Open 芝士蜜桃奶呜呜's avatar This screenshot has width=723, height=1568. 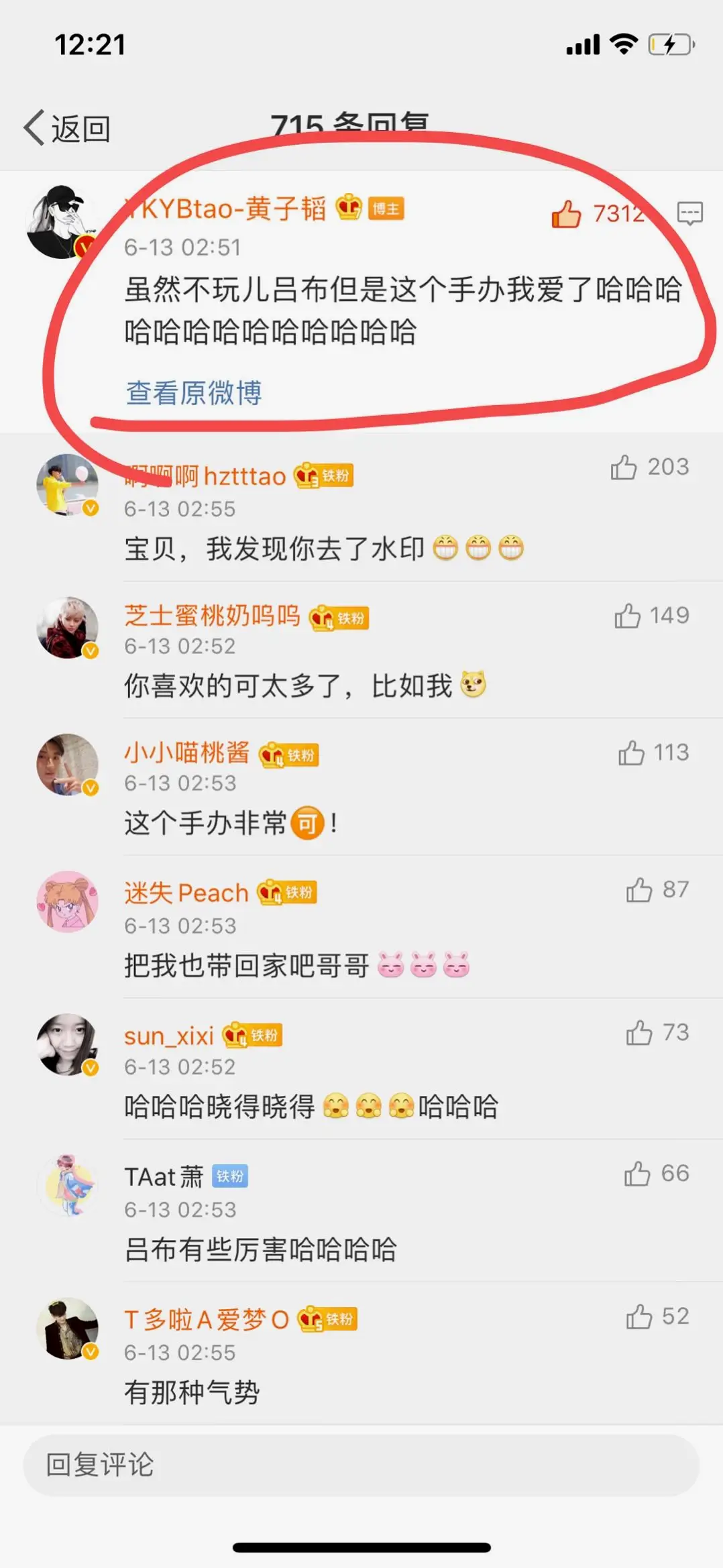67,627
